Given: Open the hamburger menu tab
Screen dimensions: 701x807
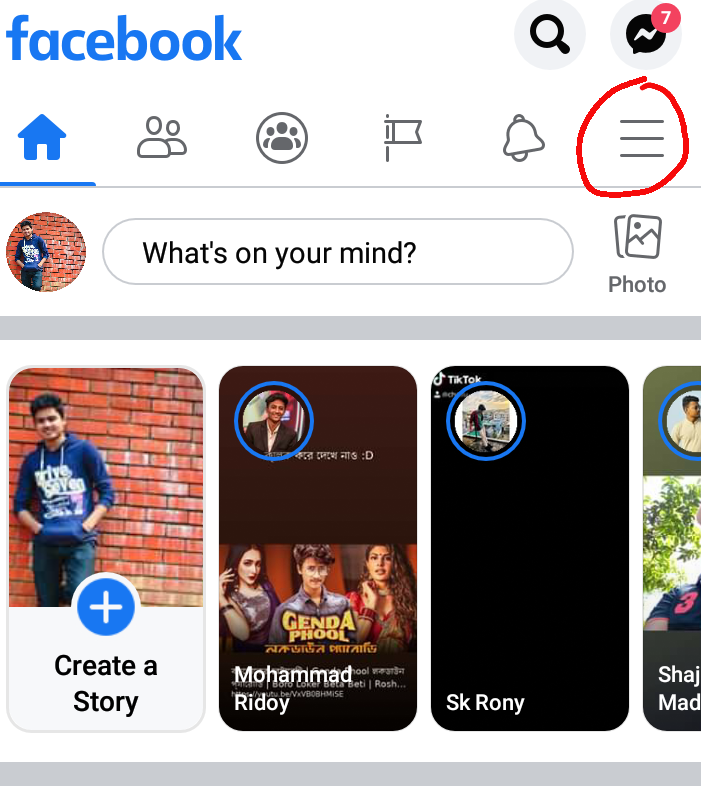Looking at the screenshot, I should [641, 138].
